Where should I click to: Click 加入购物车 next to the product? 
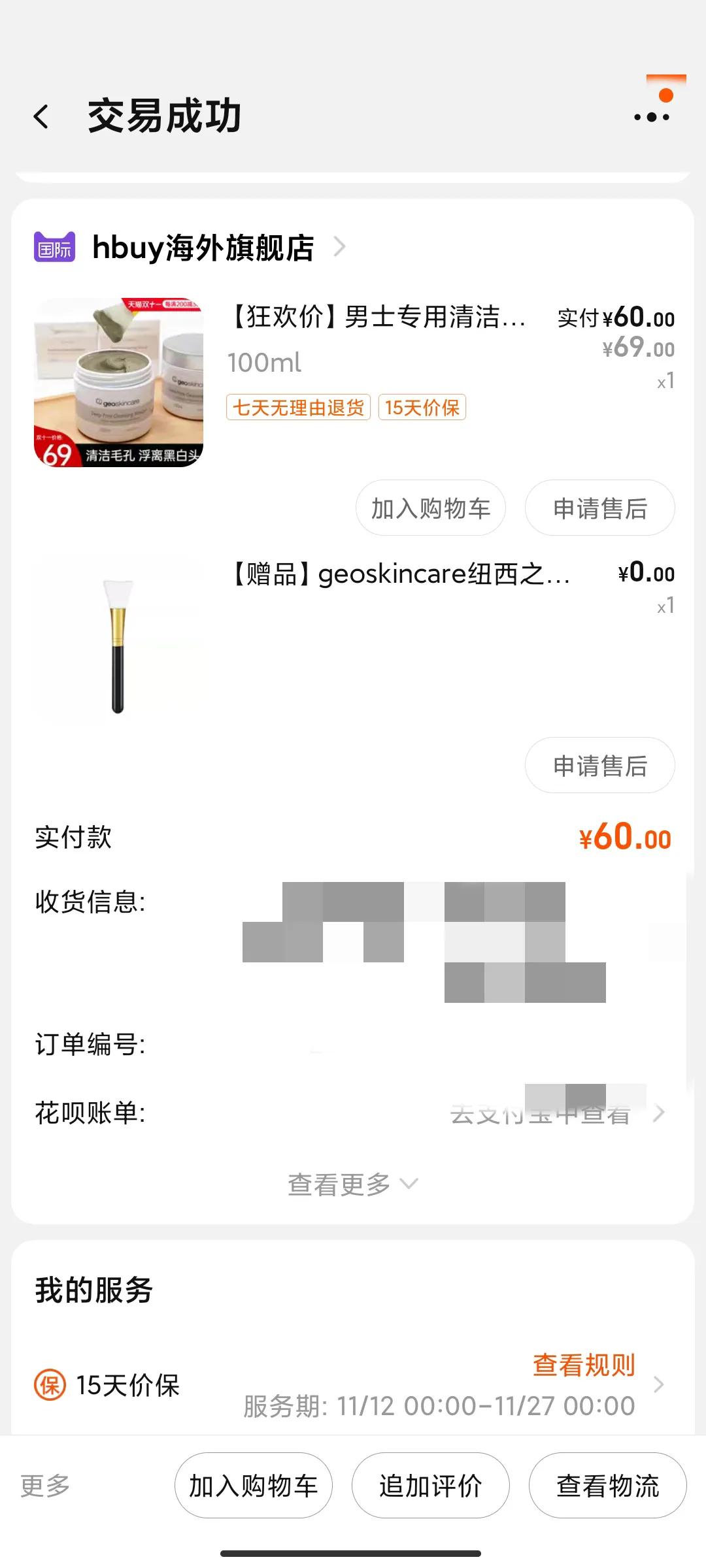429,508
